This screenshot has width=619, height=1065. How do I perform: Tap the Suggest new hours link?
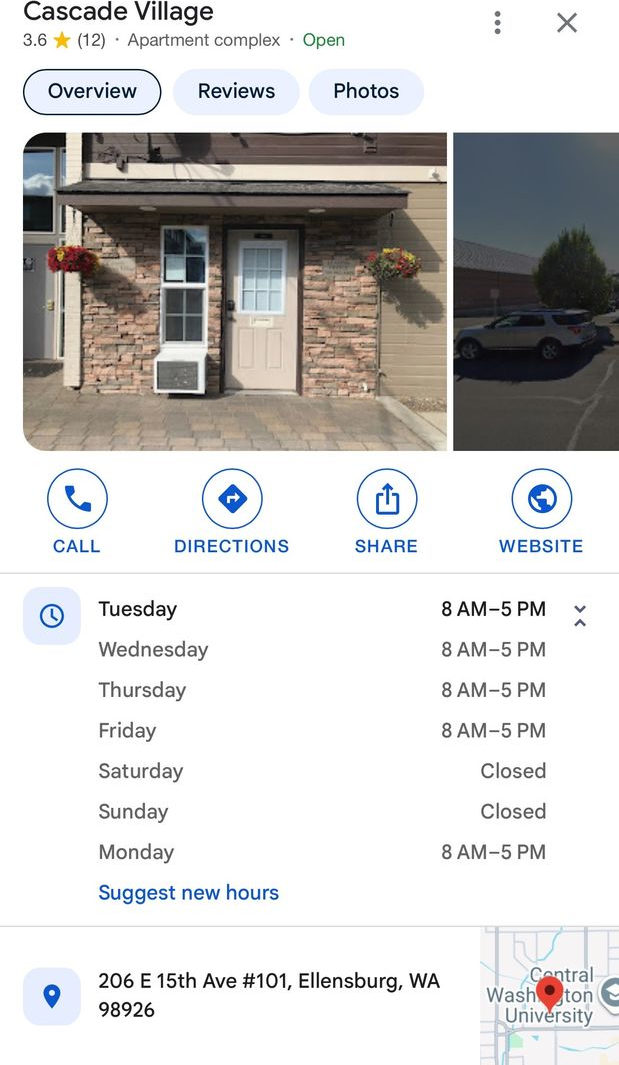tap(188, 893)
